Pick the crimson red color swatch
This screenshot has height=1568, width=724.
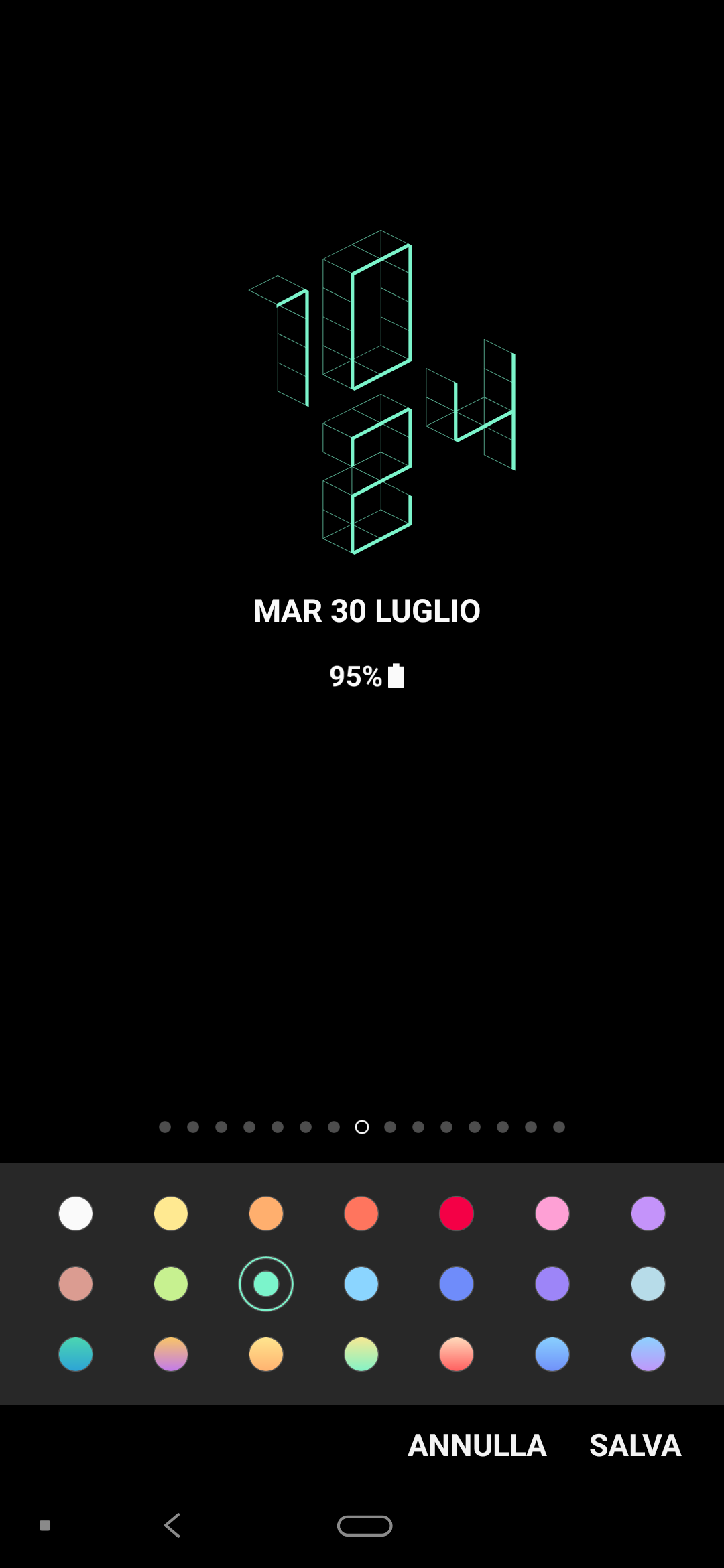(x=457, y=1214)
